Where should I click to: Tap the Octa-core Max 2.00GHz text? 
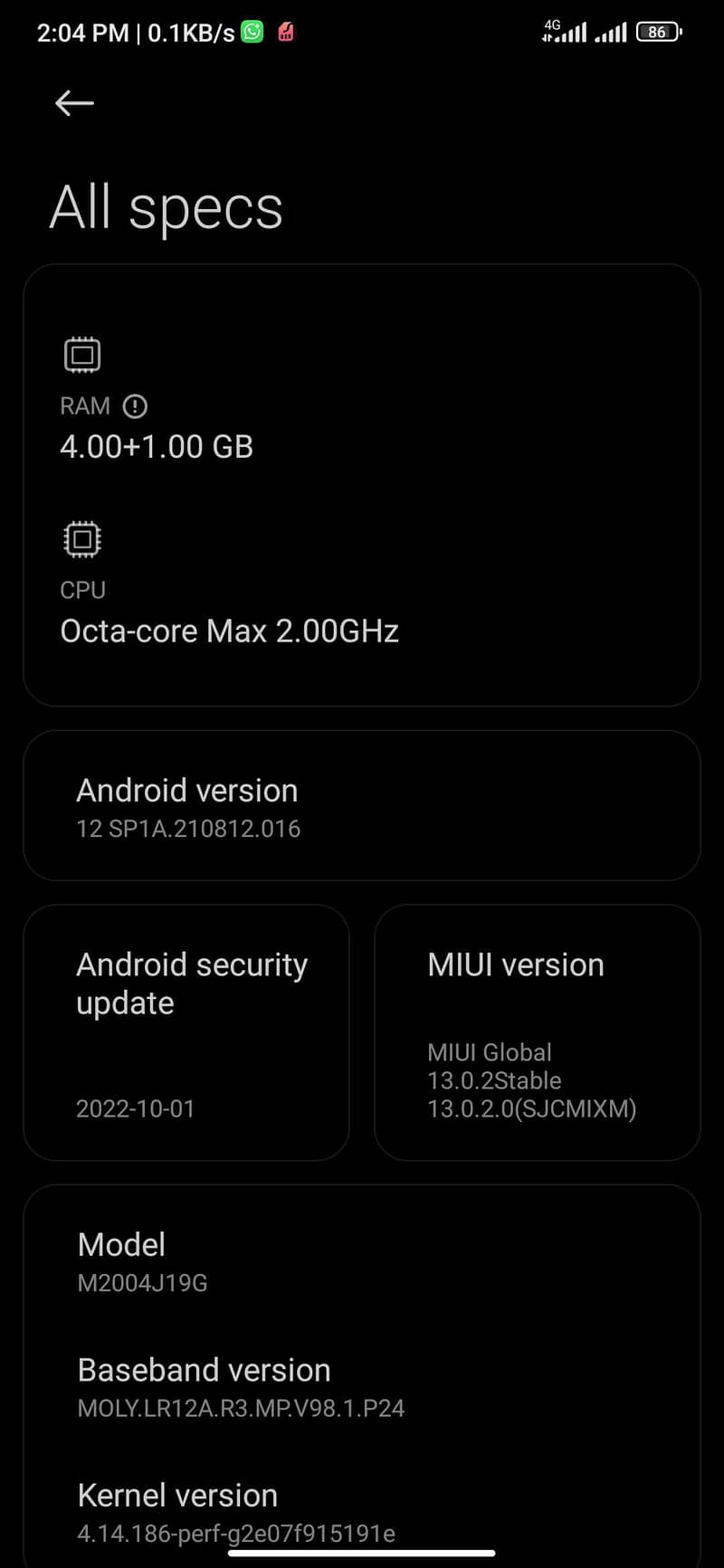[230, 631]
